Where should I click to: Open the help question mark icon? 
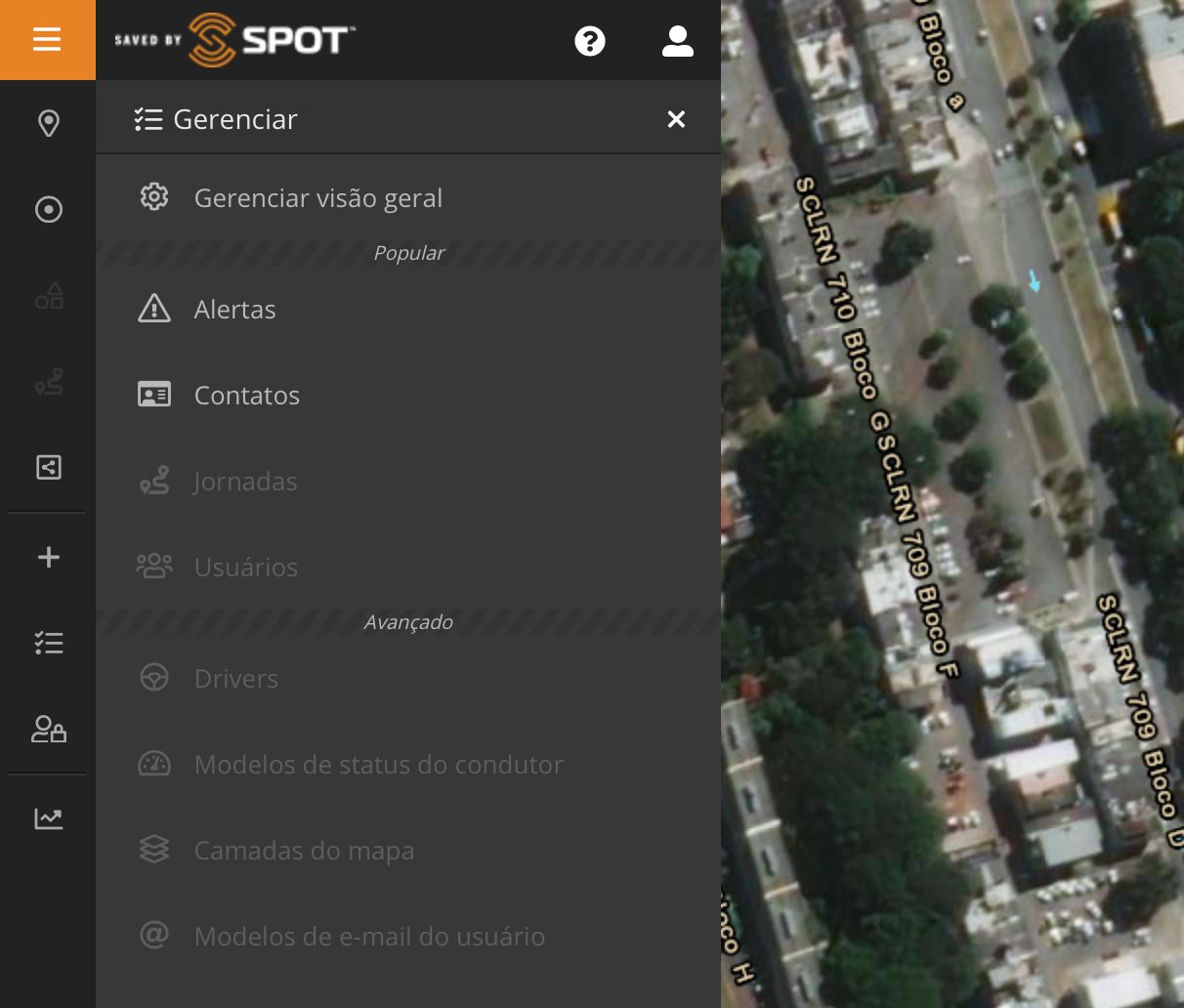(590, 41)
